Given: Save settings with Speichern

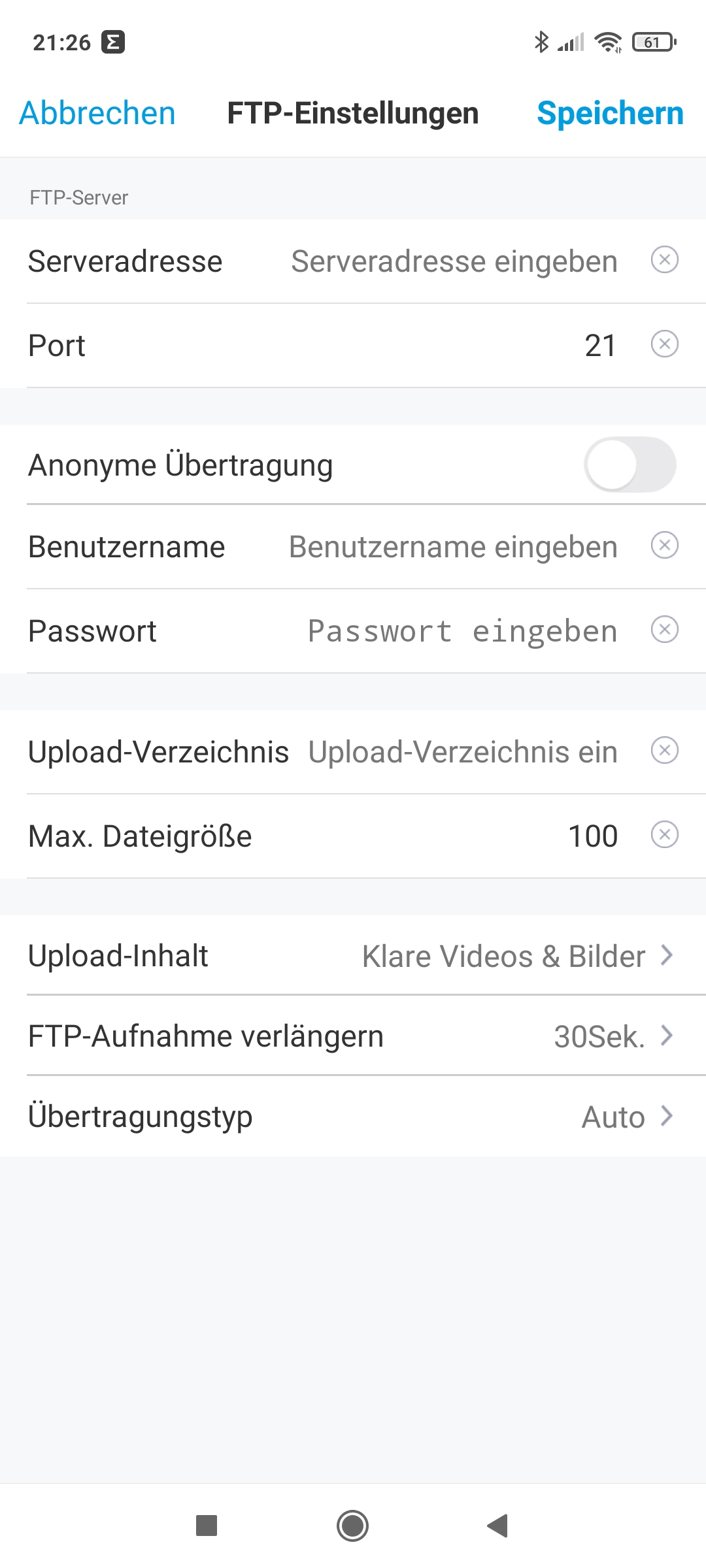Looking at the screenshot, I should coord(610,113).
